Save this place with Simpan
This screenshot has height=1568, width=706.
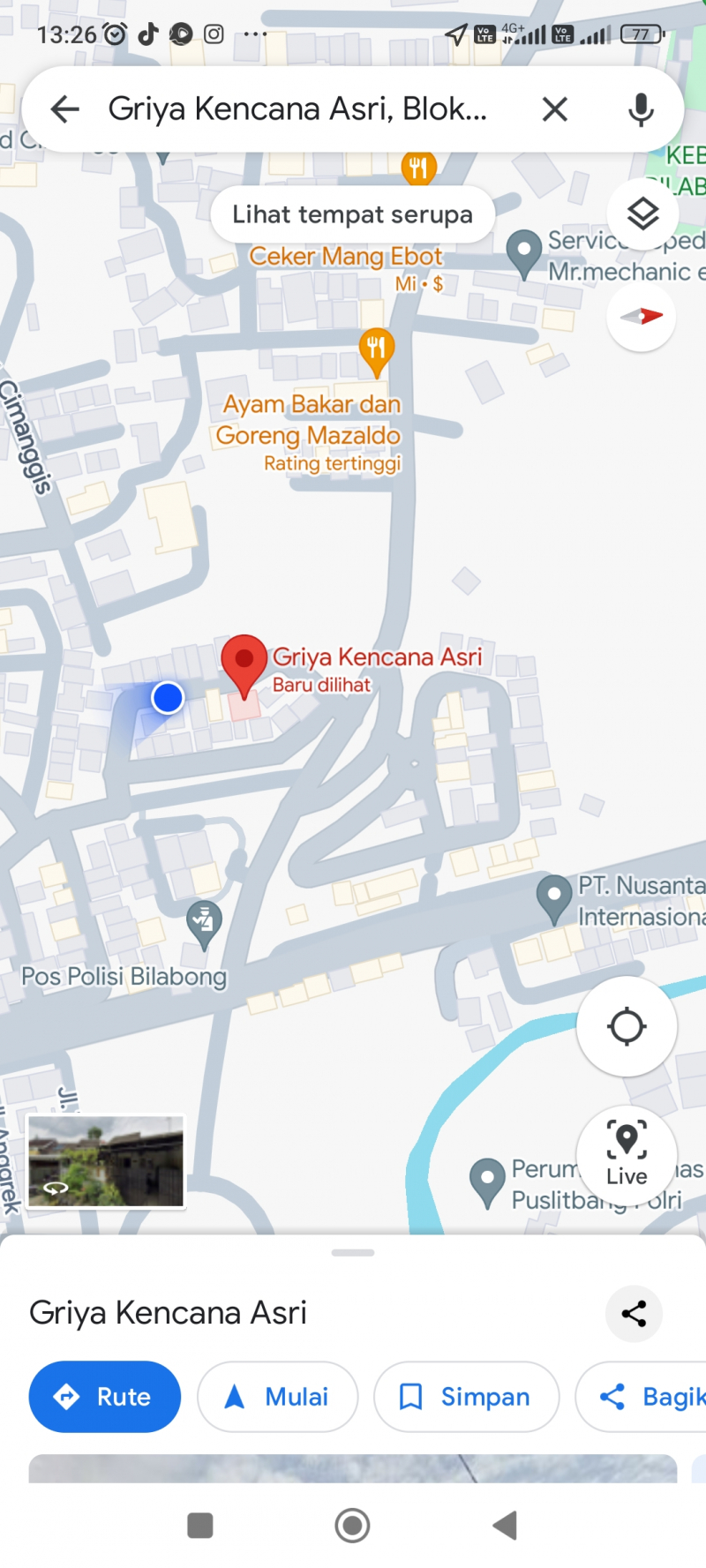coord(466,1397)
